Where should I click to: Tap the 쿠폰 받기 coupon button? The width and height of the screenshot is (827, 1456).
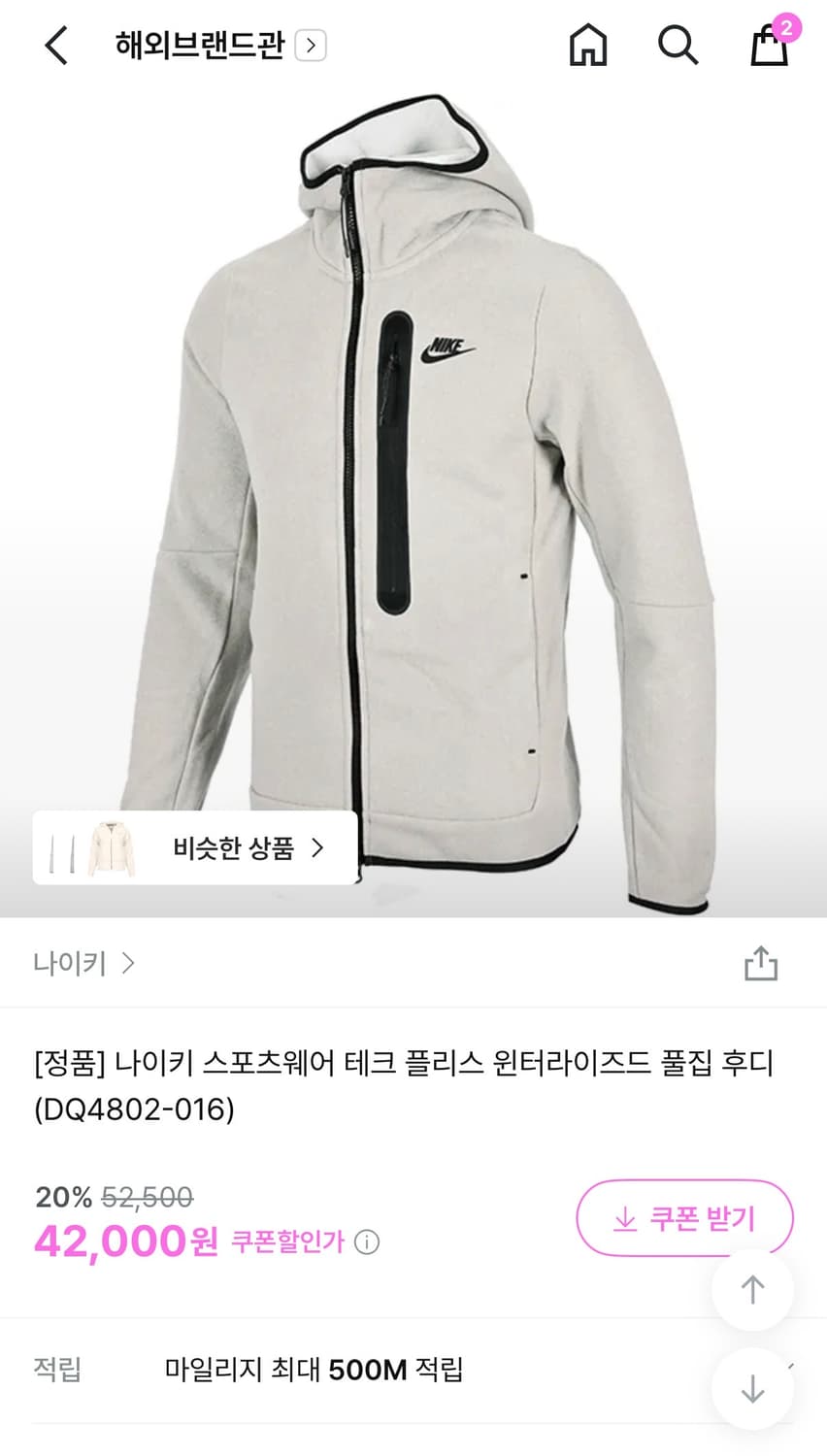click(x=684, y=1218)
